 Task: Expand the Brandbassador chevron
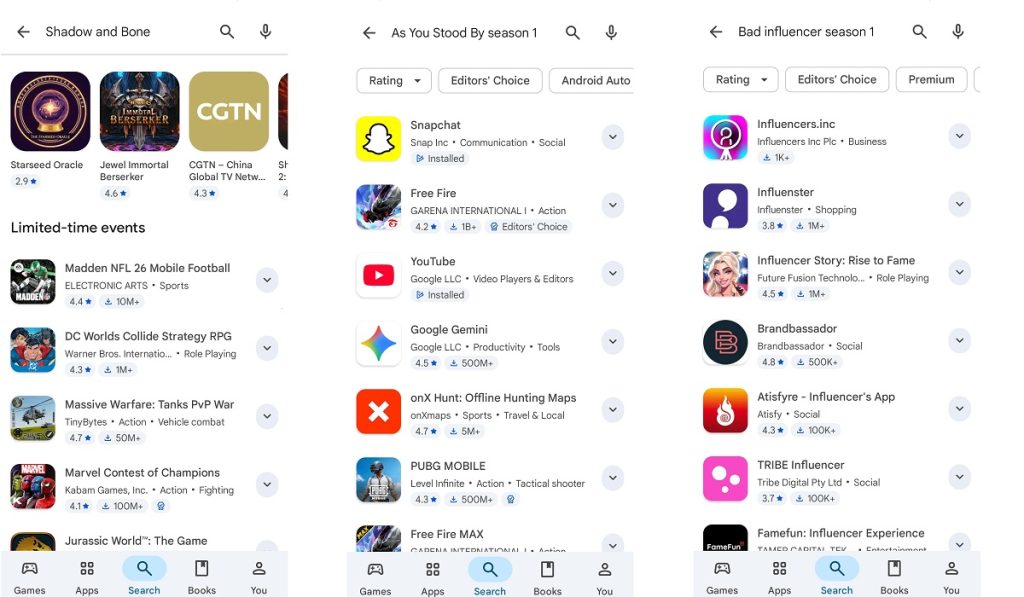point(959,341)
